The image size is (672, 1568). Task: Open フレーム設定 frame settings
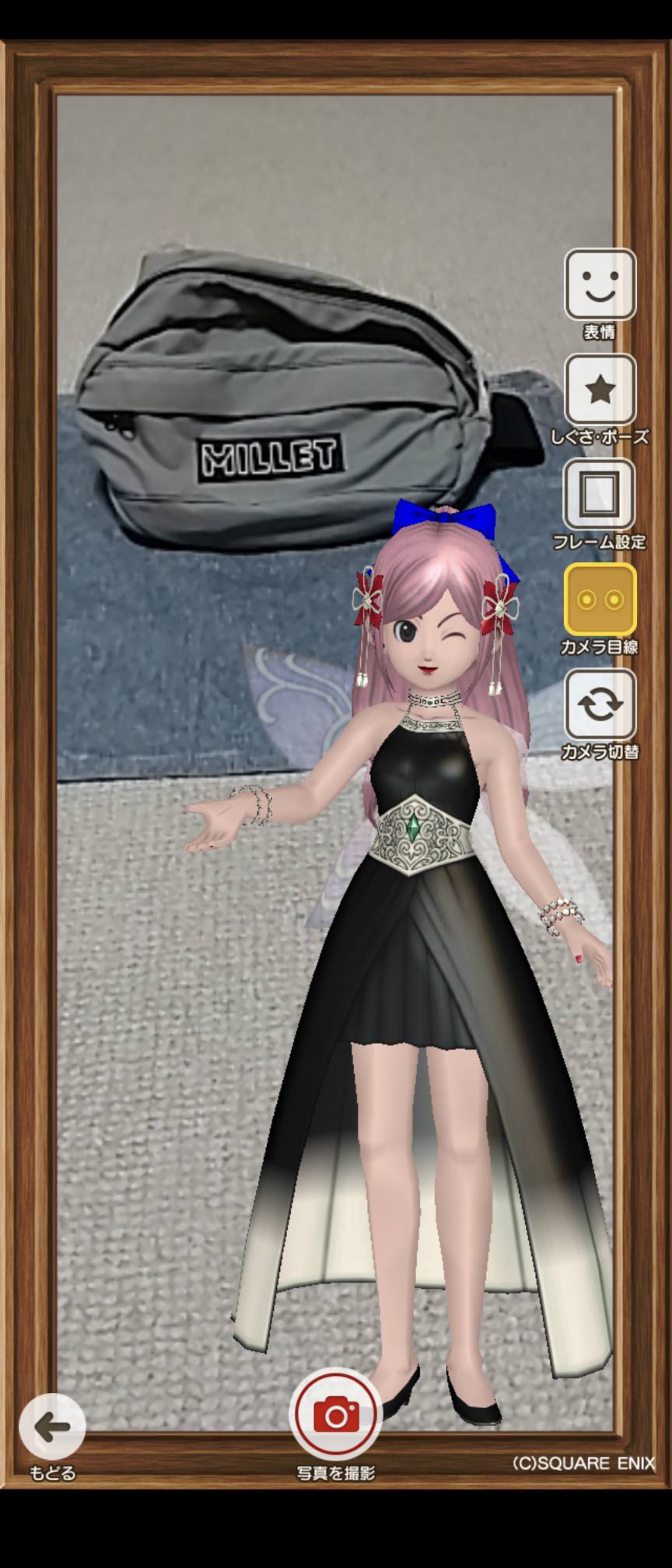[599, 495]
